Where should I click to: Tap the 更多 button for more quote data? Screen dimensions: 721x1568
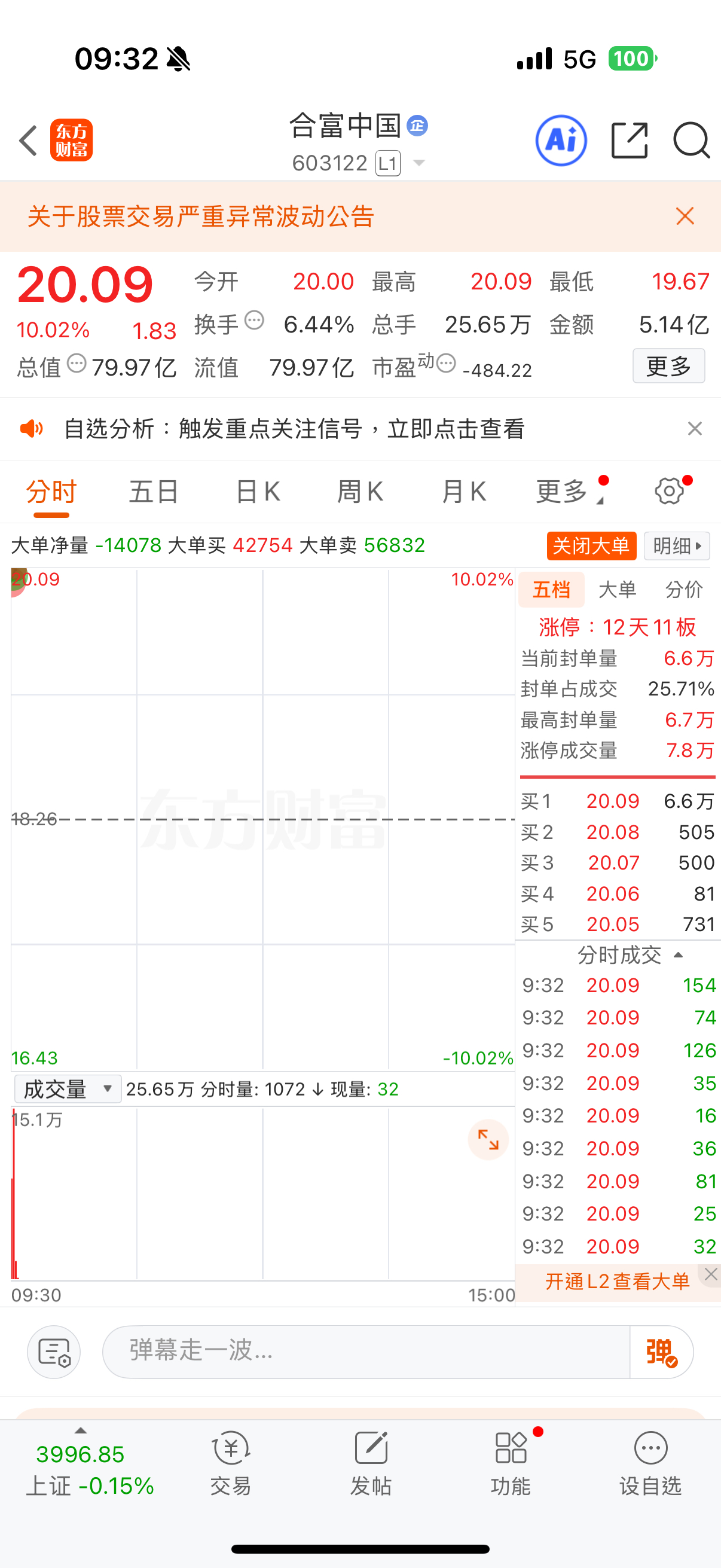point(668,366)
